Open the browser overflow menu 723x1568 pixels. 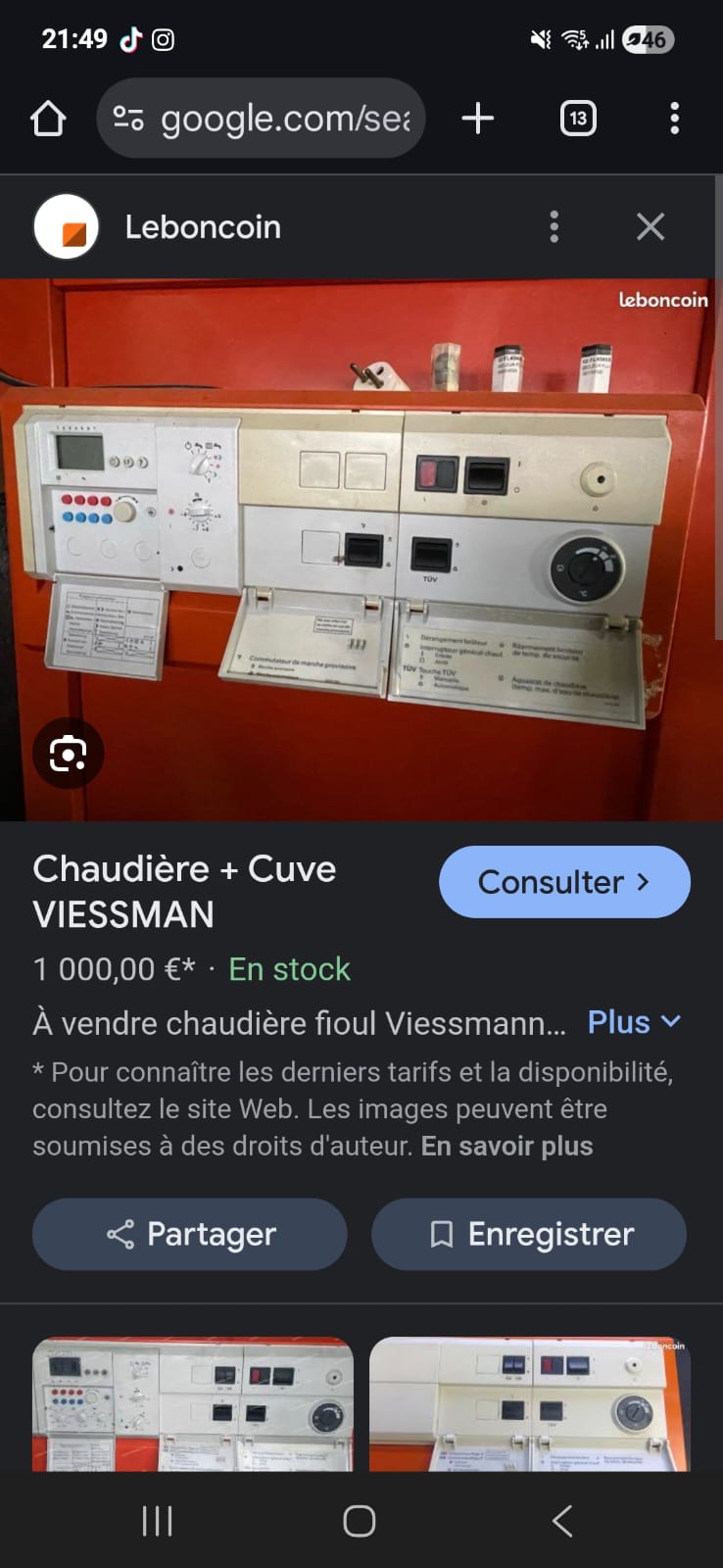674,119
